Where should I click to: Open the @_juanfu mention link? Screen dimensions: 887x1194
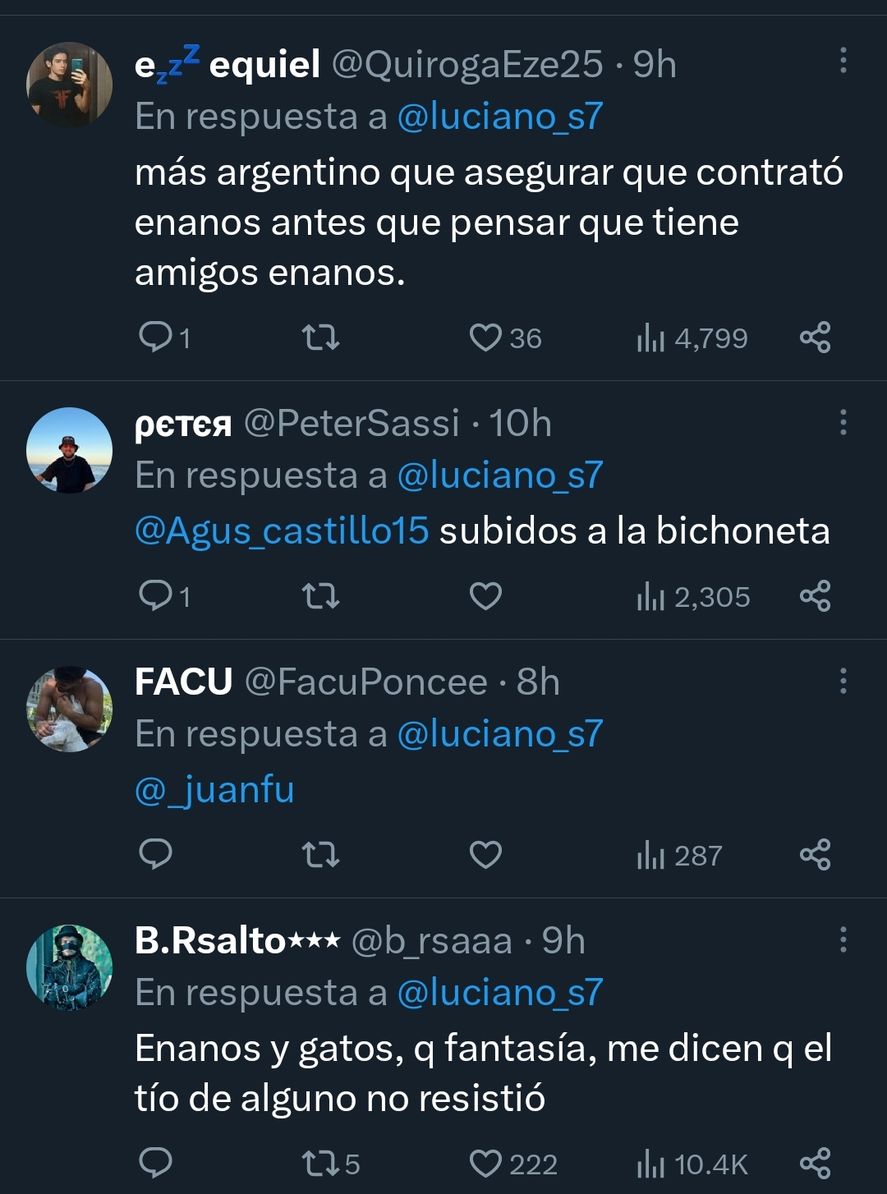214,790
